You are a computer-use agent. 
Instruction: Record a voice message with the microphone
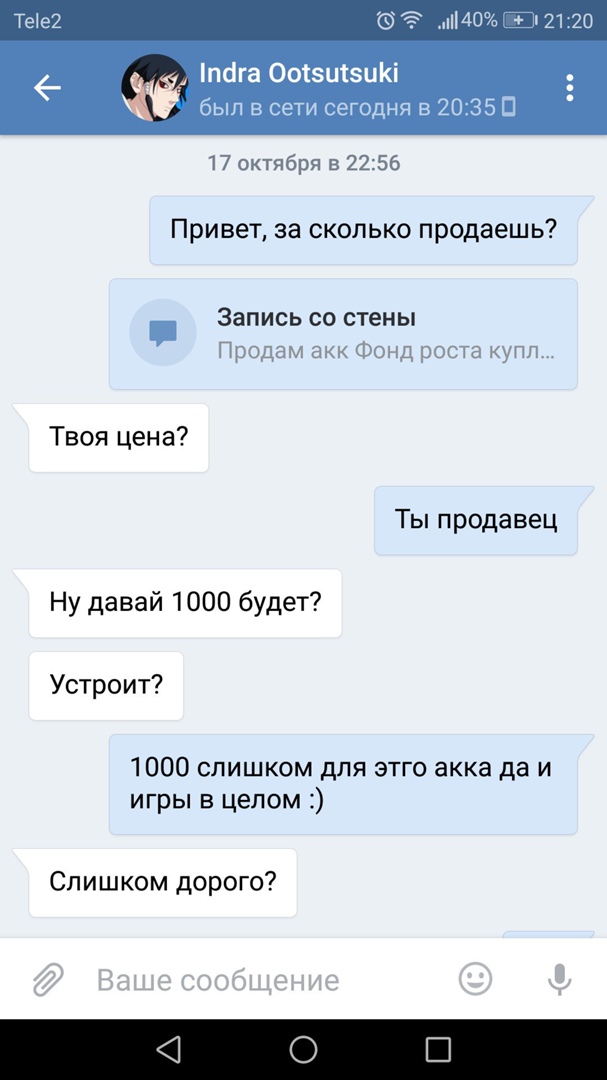point(560,979)
